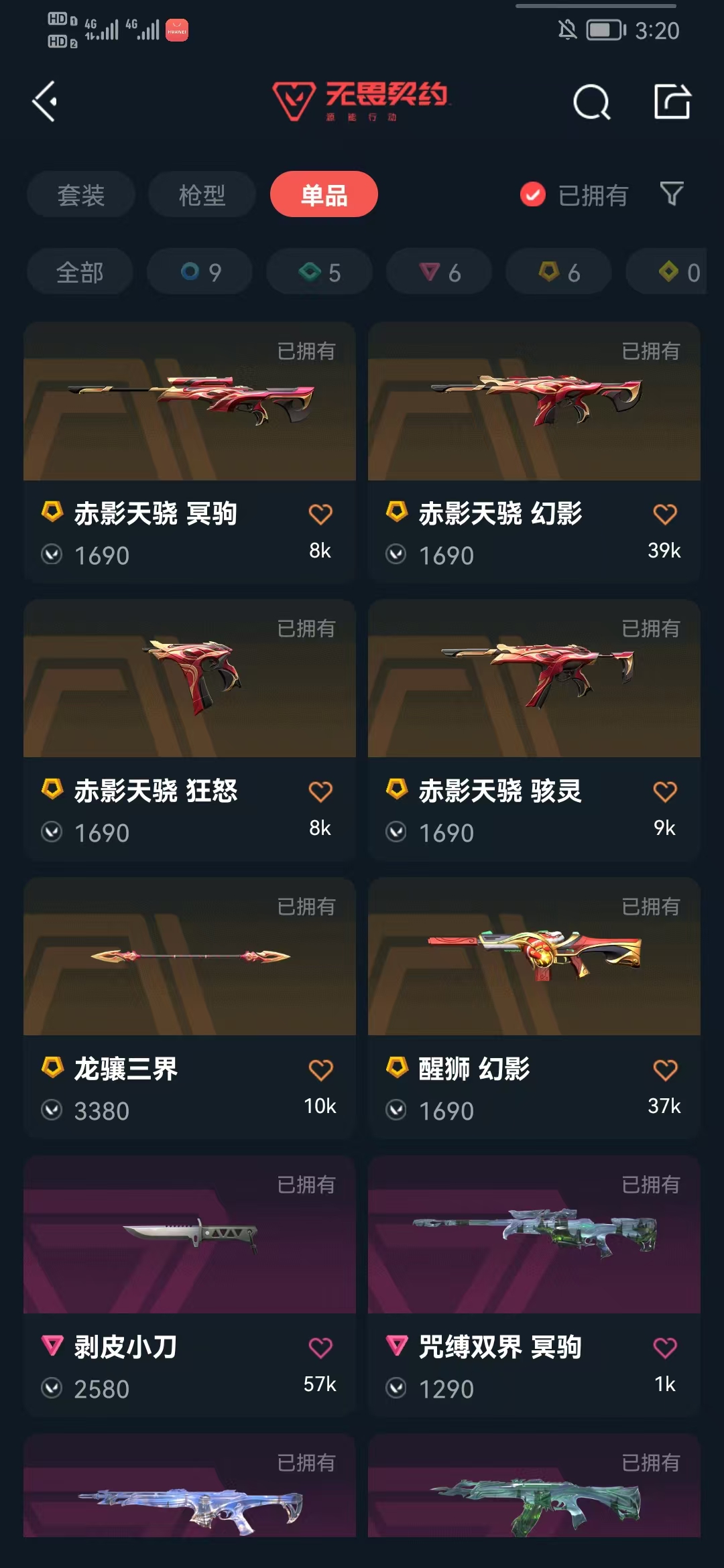Switch to the 枪型 tab

point(202,195)
